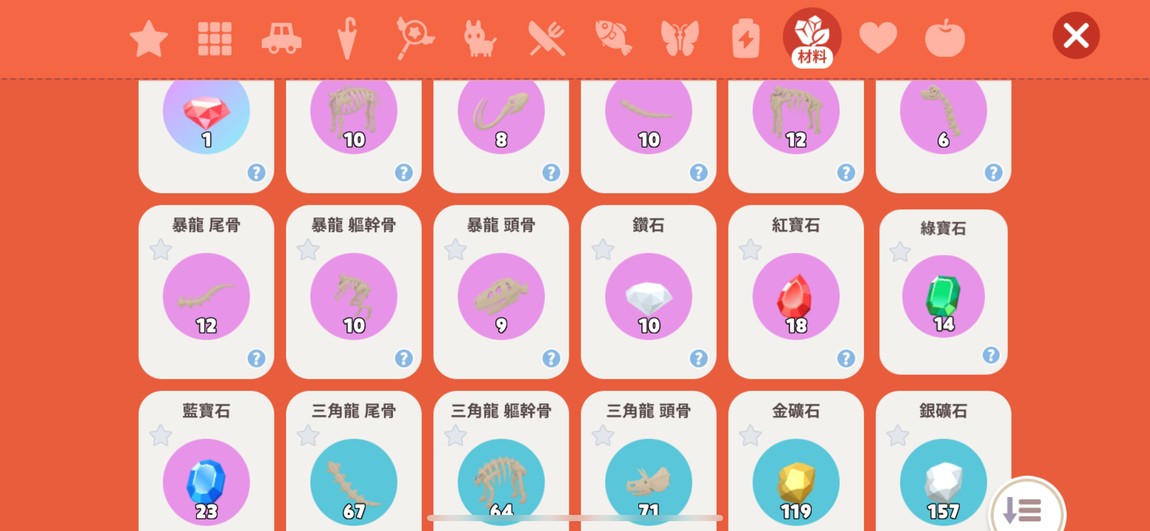Open the sort order button
This screenshot has height=531, width=1150.
tap(1024, 509)
